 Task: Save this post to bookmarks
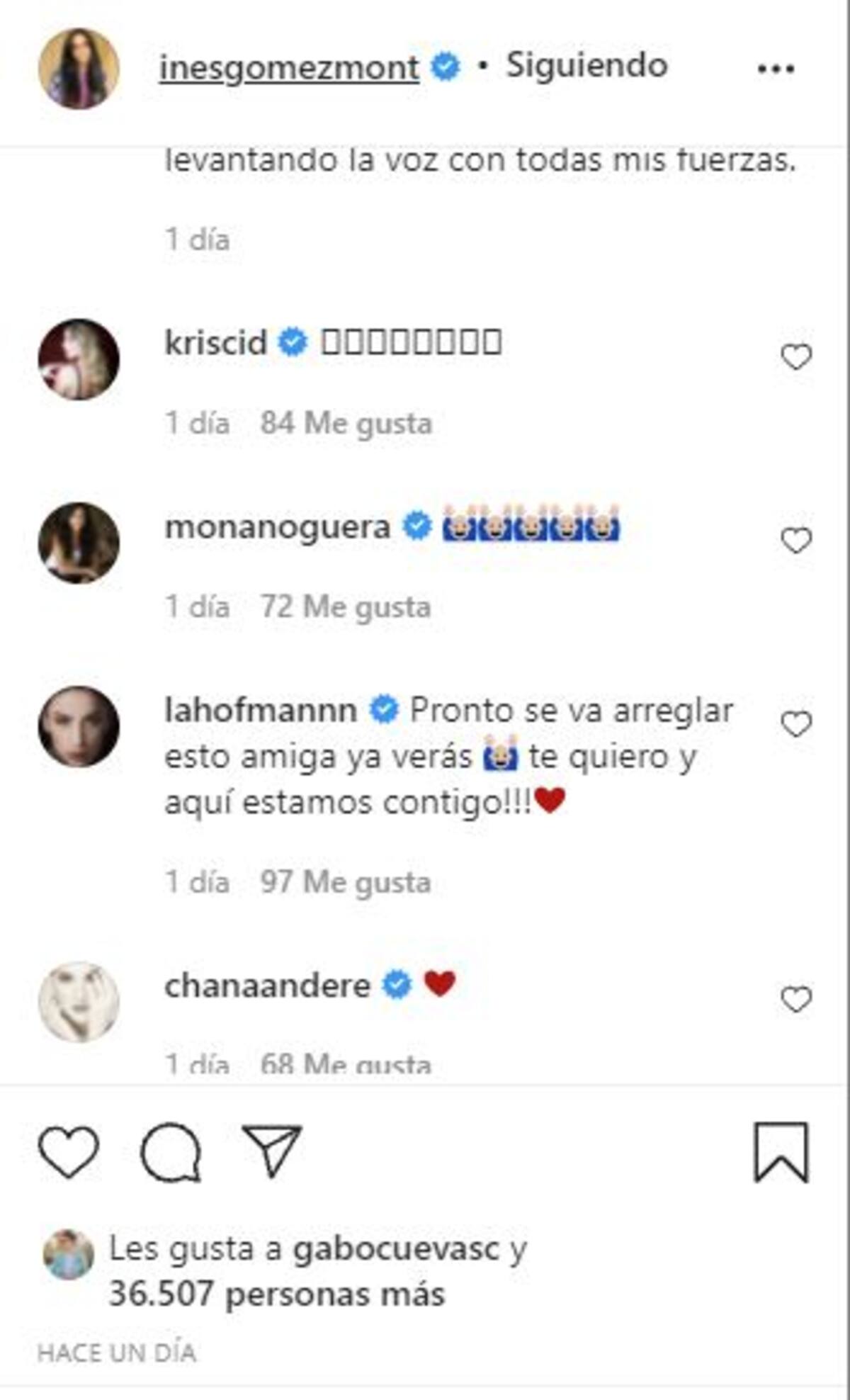[781, 1152]
